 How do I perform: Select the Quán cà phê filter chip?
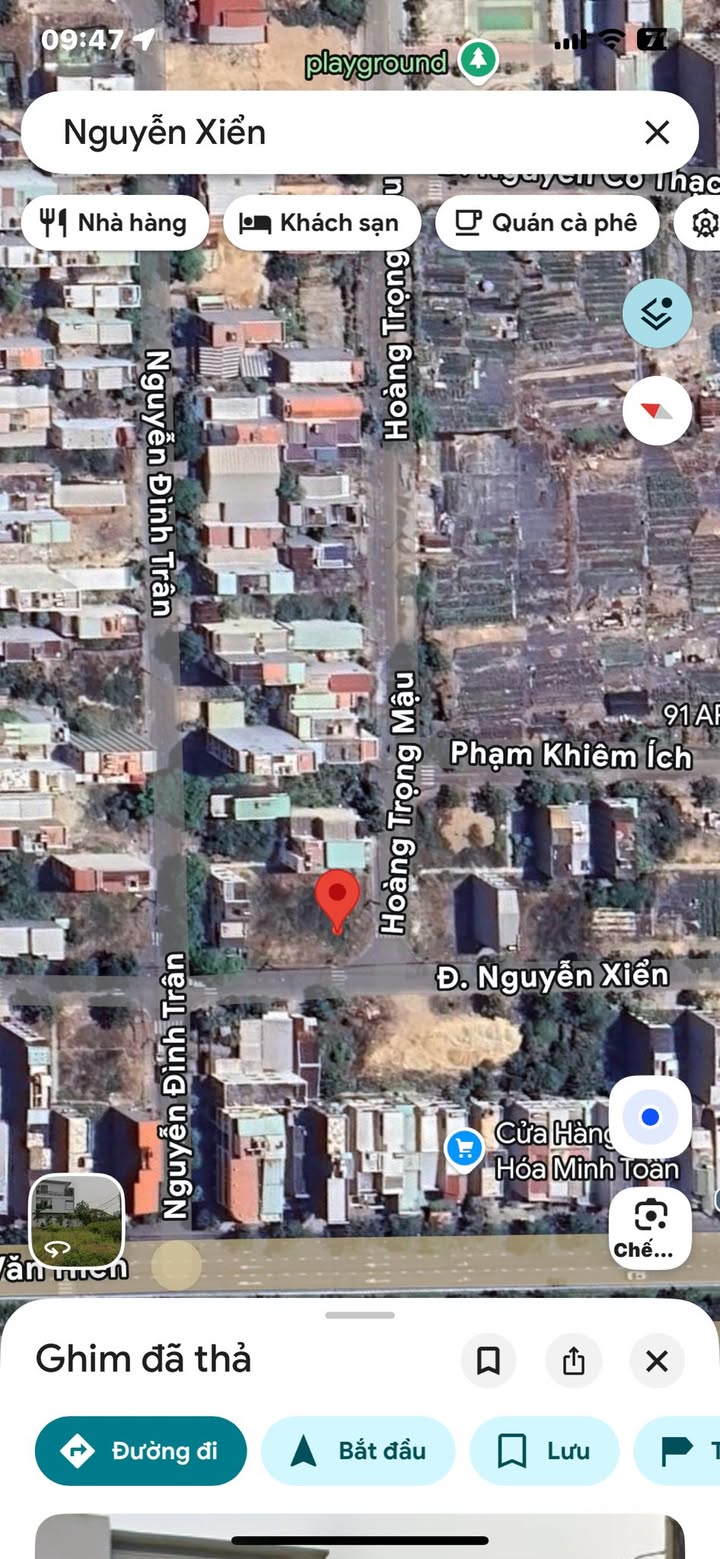click(547, 222)
